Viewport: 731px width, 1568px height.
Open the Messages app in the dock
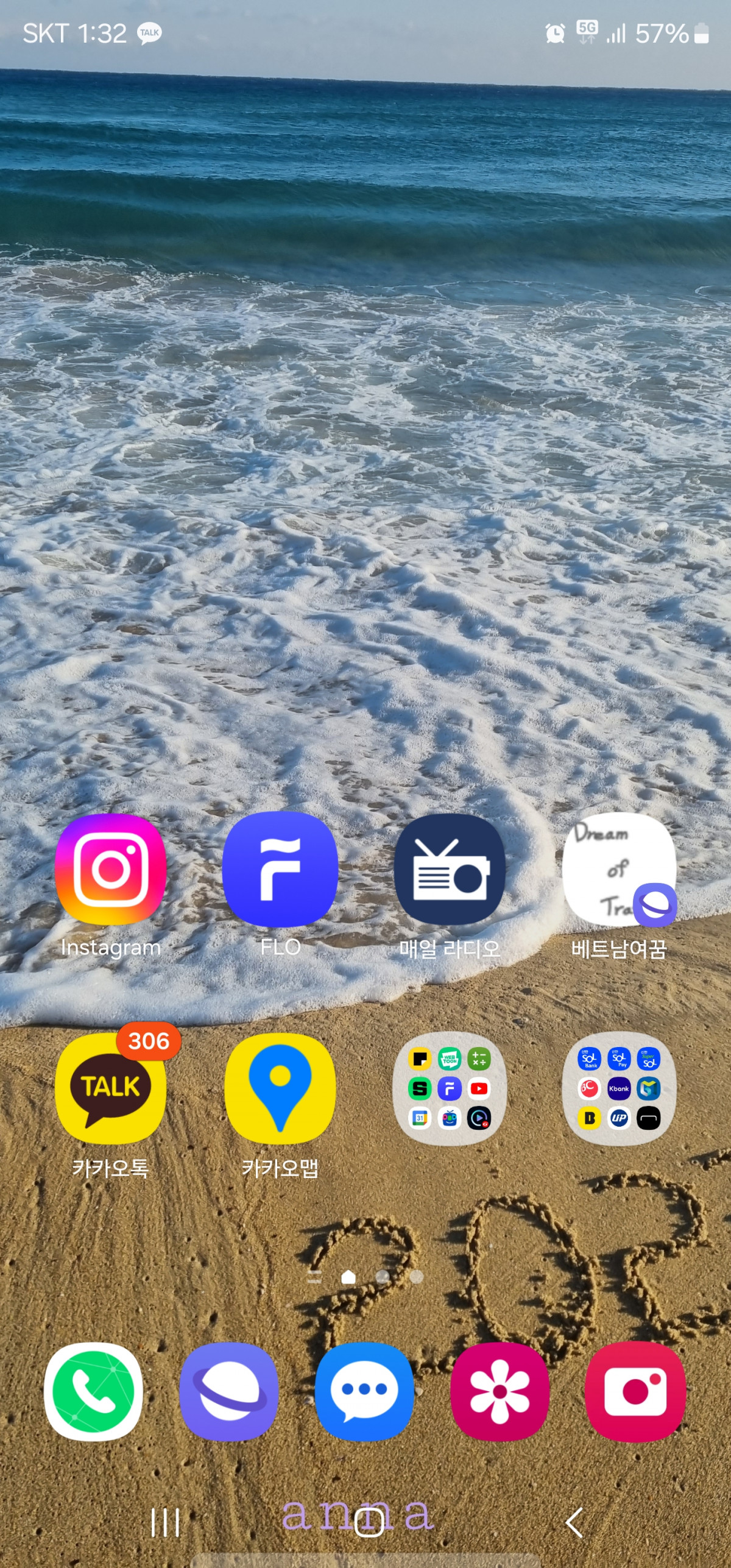click(364, 1391)
